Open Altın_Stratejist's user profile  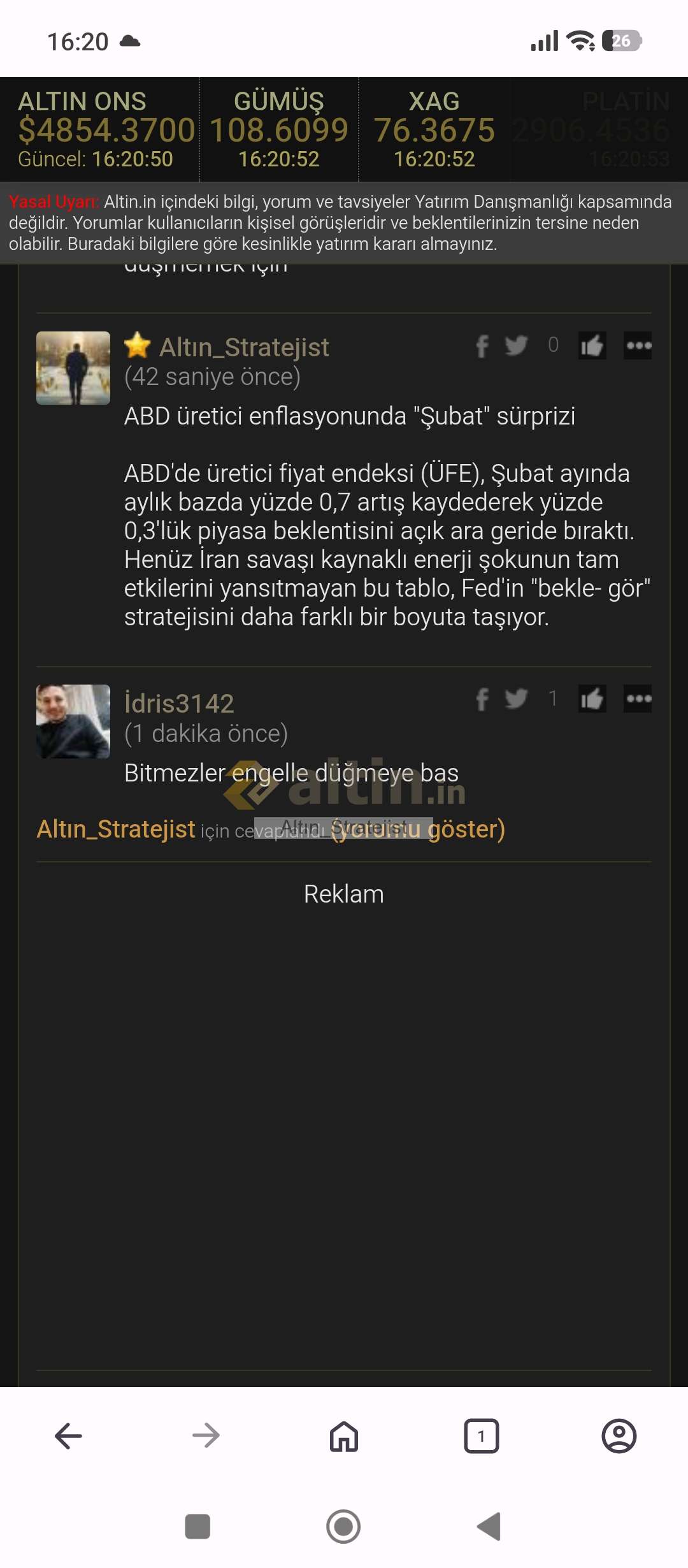244,347
